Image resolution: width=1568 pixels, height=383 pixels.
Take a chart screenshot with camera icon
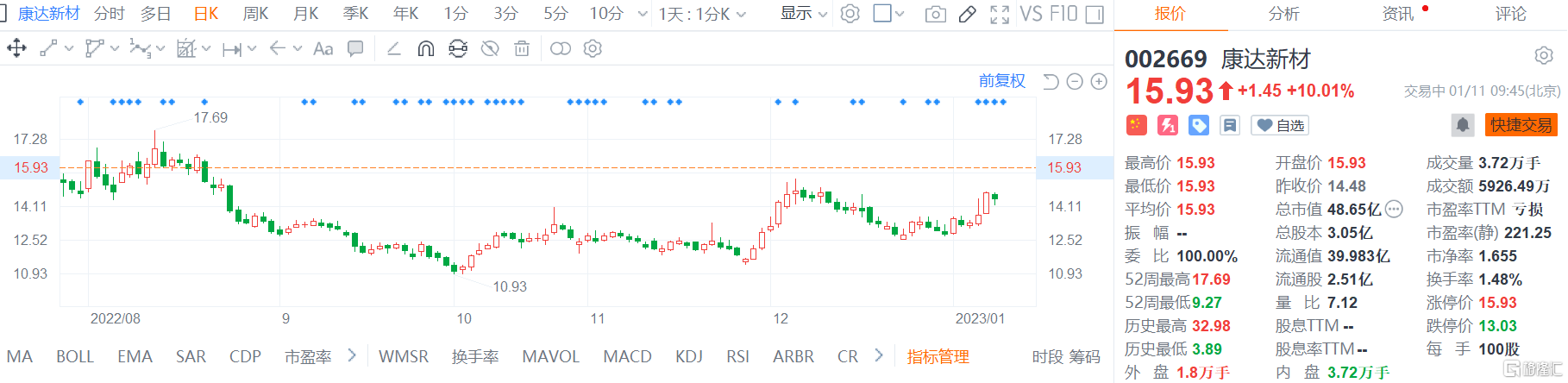935,14
